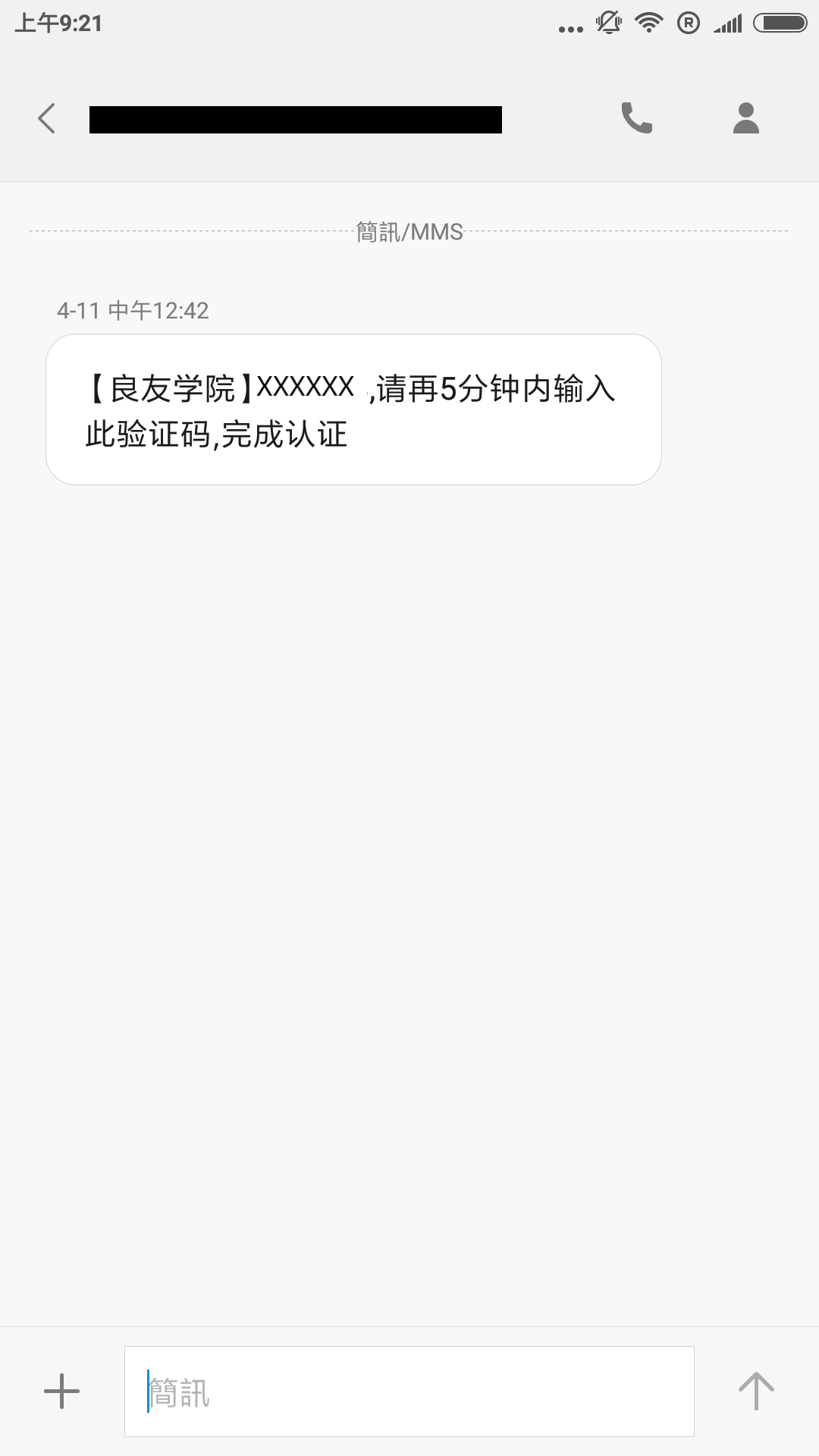Viewport: 819px width, 1456px height.
Task: Focus the 簡訊 message input field
Action: pyautogui.click(x=409, y=1392)
